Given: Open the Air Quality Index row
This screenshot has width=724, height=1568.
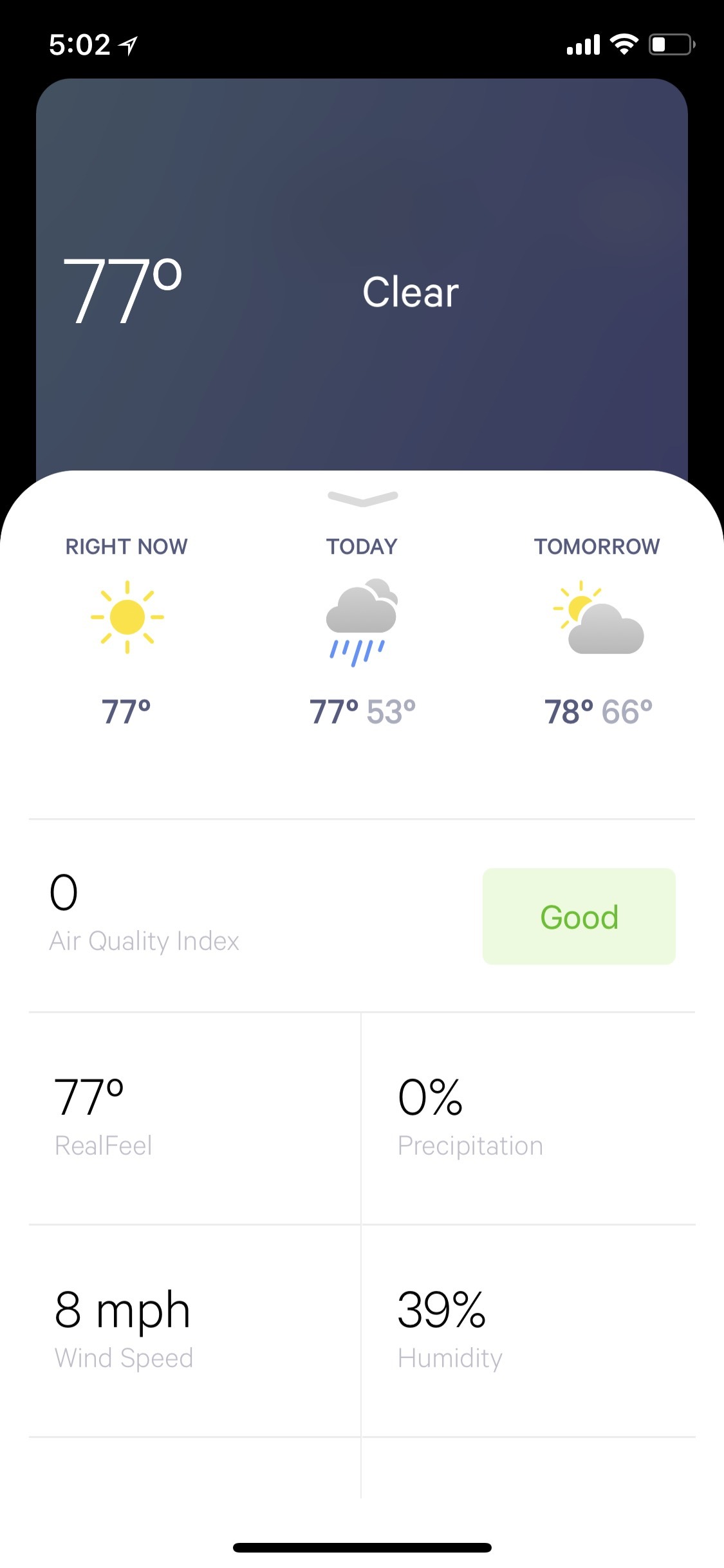Looking at the screenshot, I should tap(362, 915).
